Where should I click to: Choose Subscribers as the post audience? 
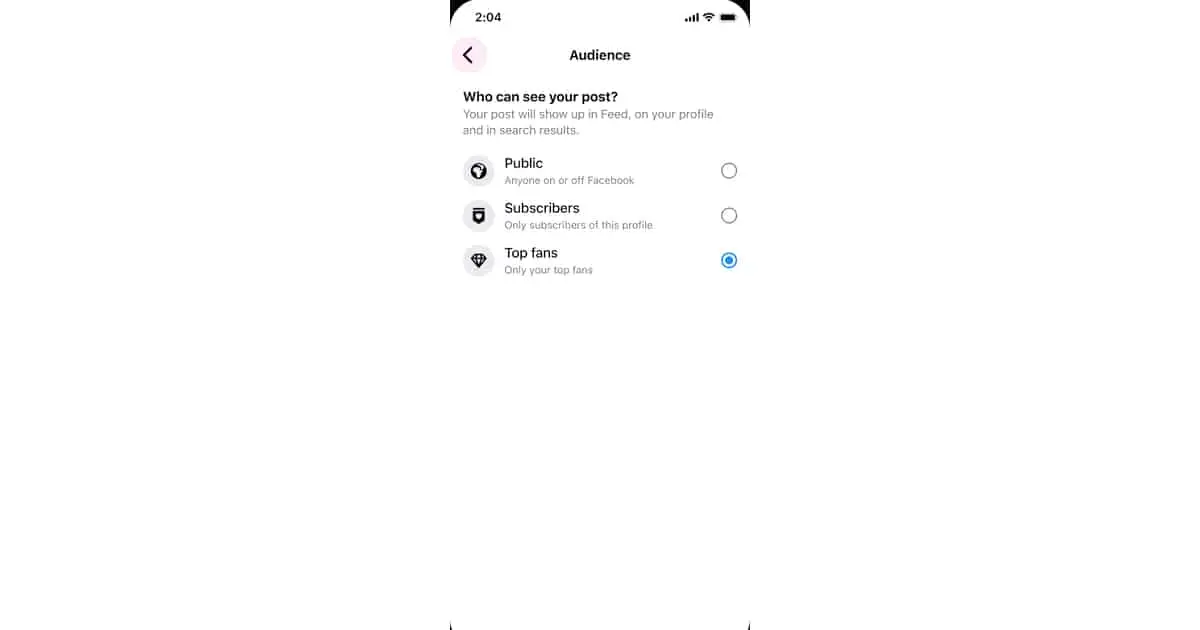point(728,216)
